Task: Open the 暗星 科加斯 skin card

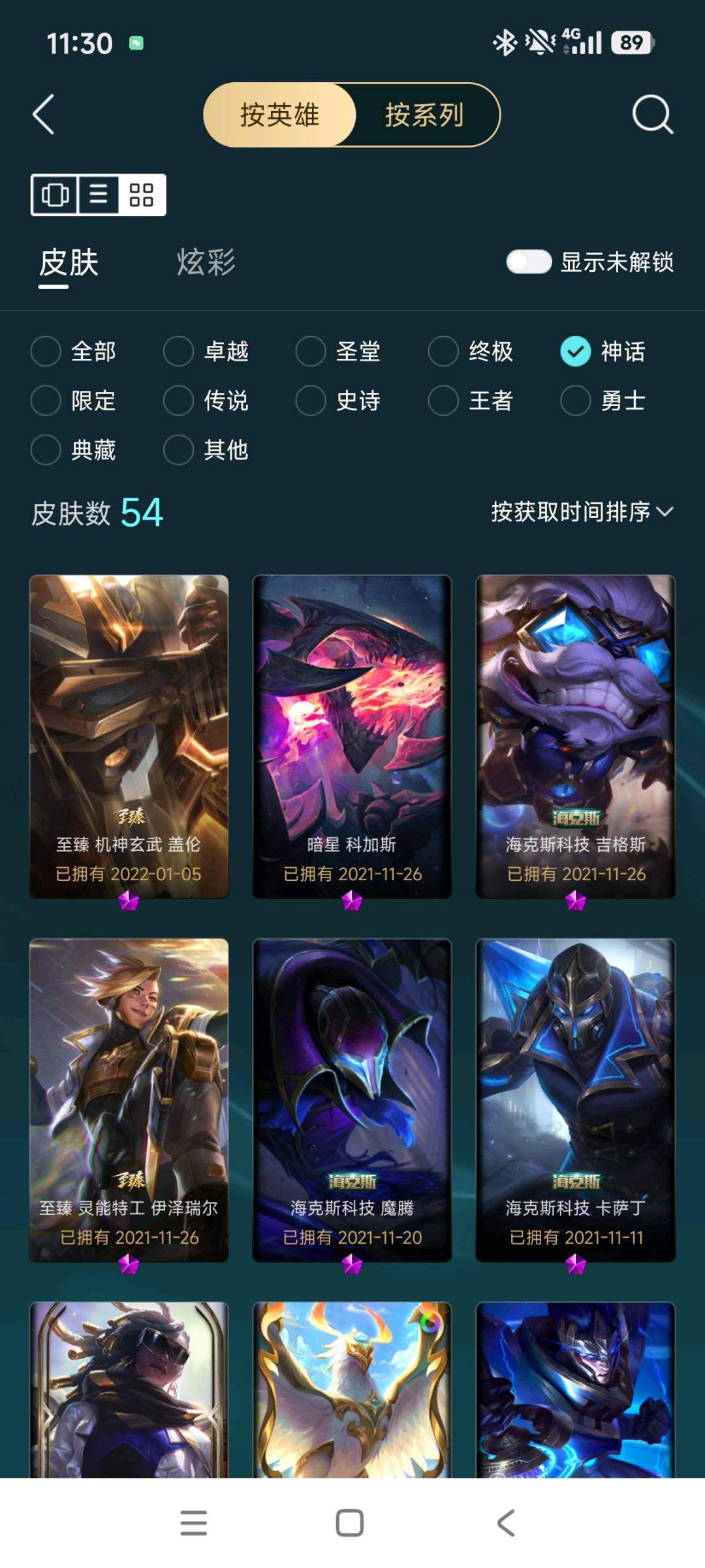Action: [x=352, y=737]
